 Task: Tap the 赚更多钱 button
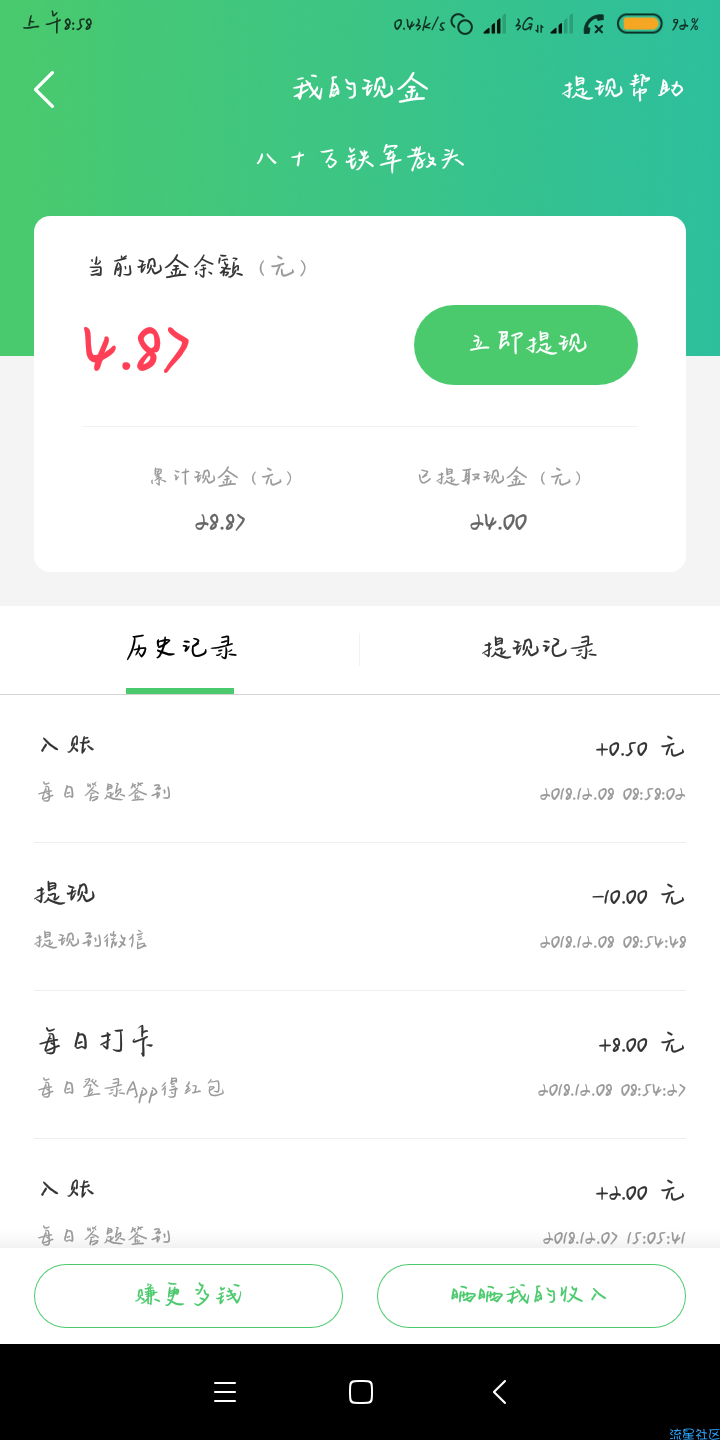click(188, 1296)
